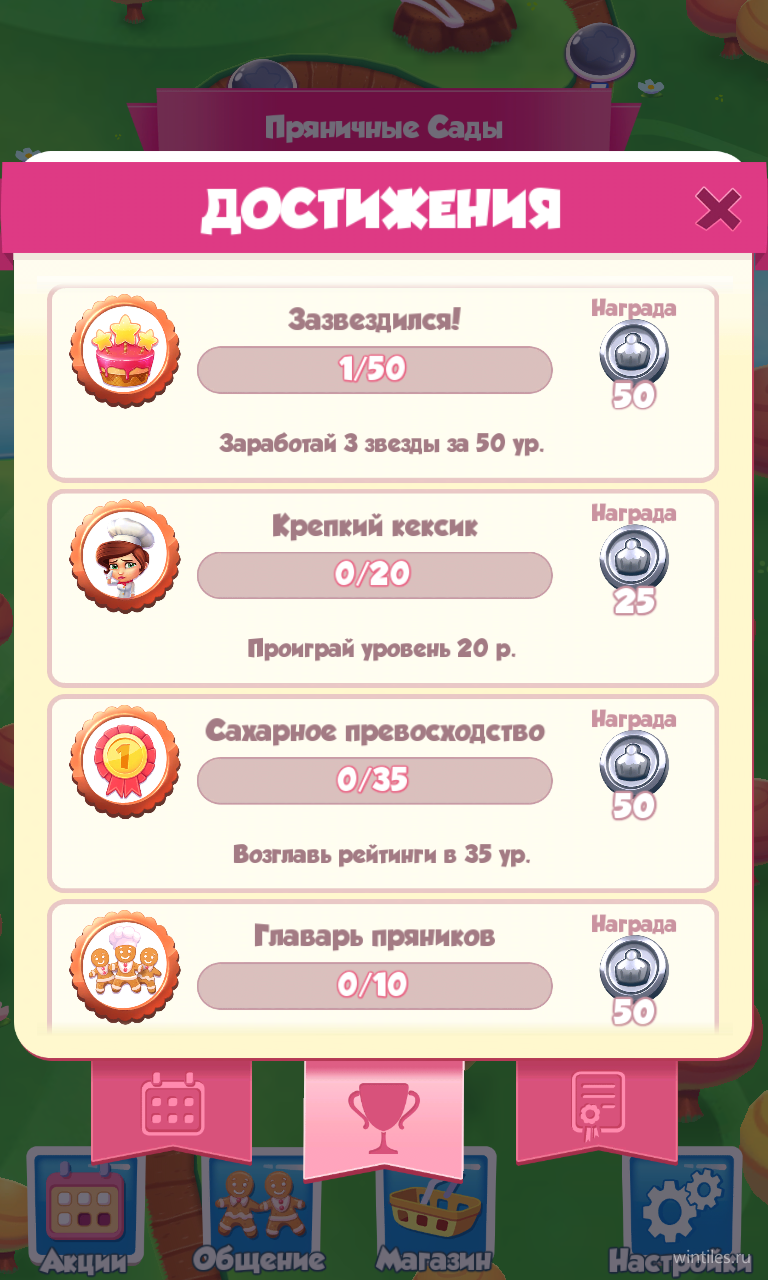Open the certificate tab
768x1280 pixels.
pyautogui.click(x=596, y=1108)
